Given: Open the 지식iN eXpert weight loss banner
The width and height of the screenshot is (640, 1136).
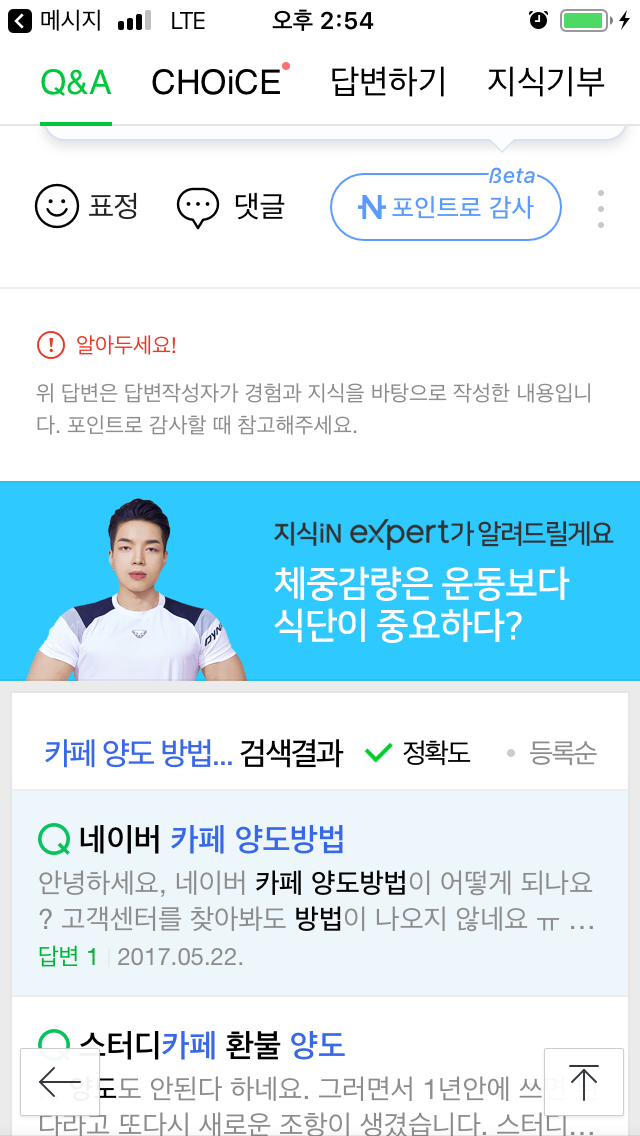Looking at the screenshot, I should tap(320, 581).
